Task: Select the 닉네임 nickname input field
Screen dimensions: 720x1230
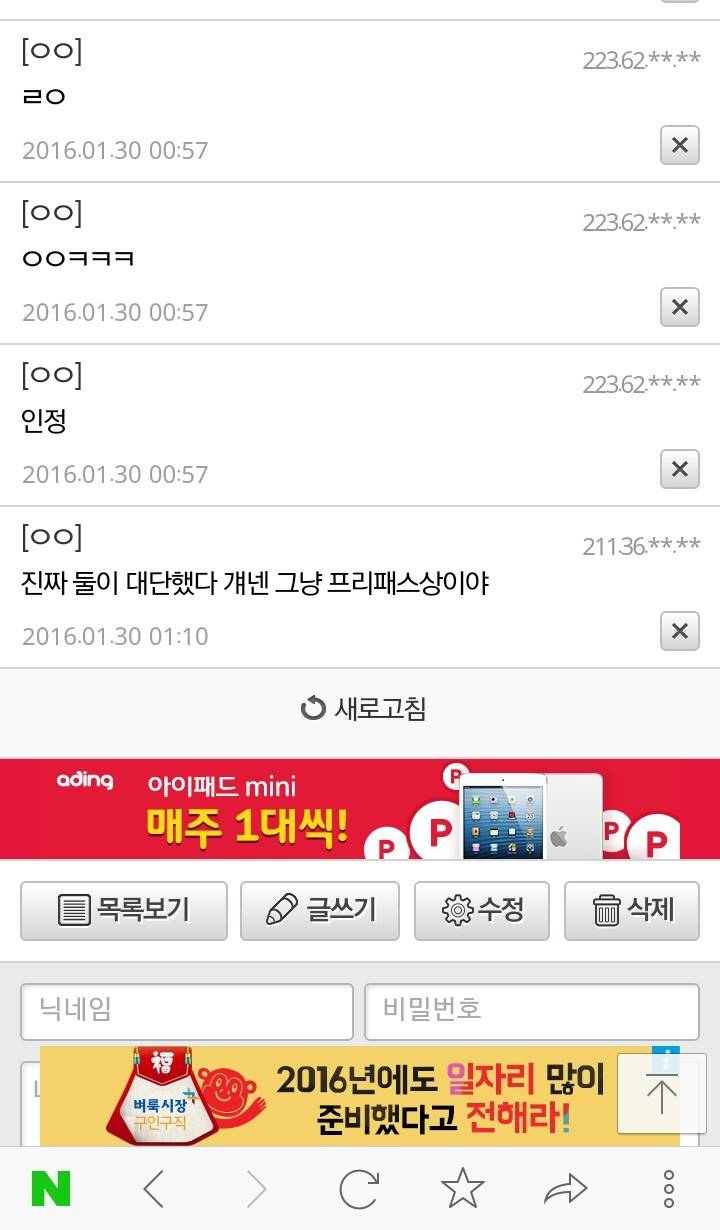Action: tap(186, 1011)
